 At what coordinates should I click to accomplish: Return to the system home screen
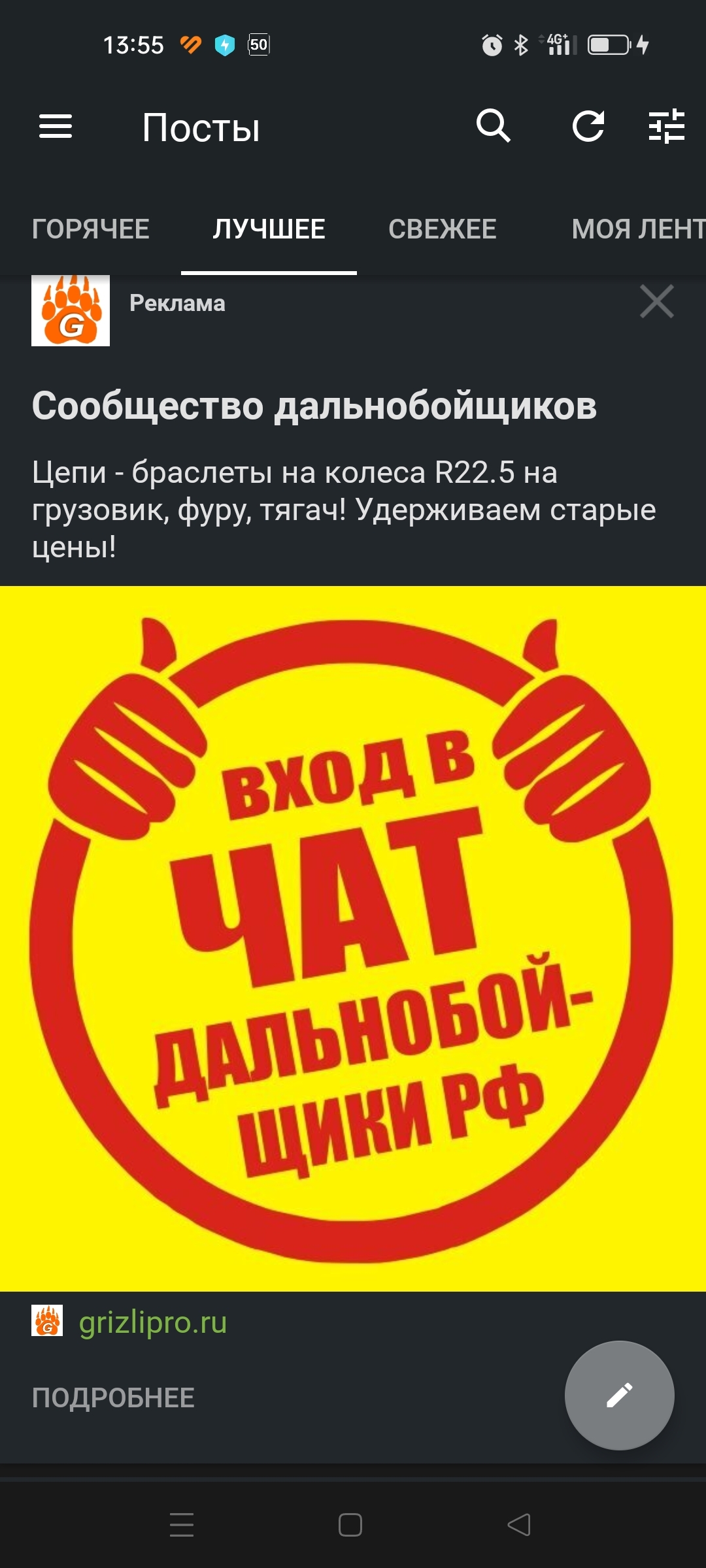point(350,1525)
